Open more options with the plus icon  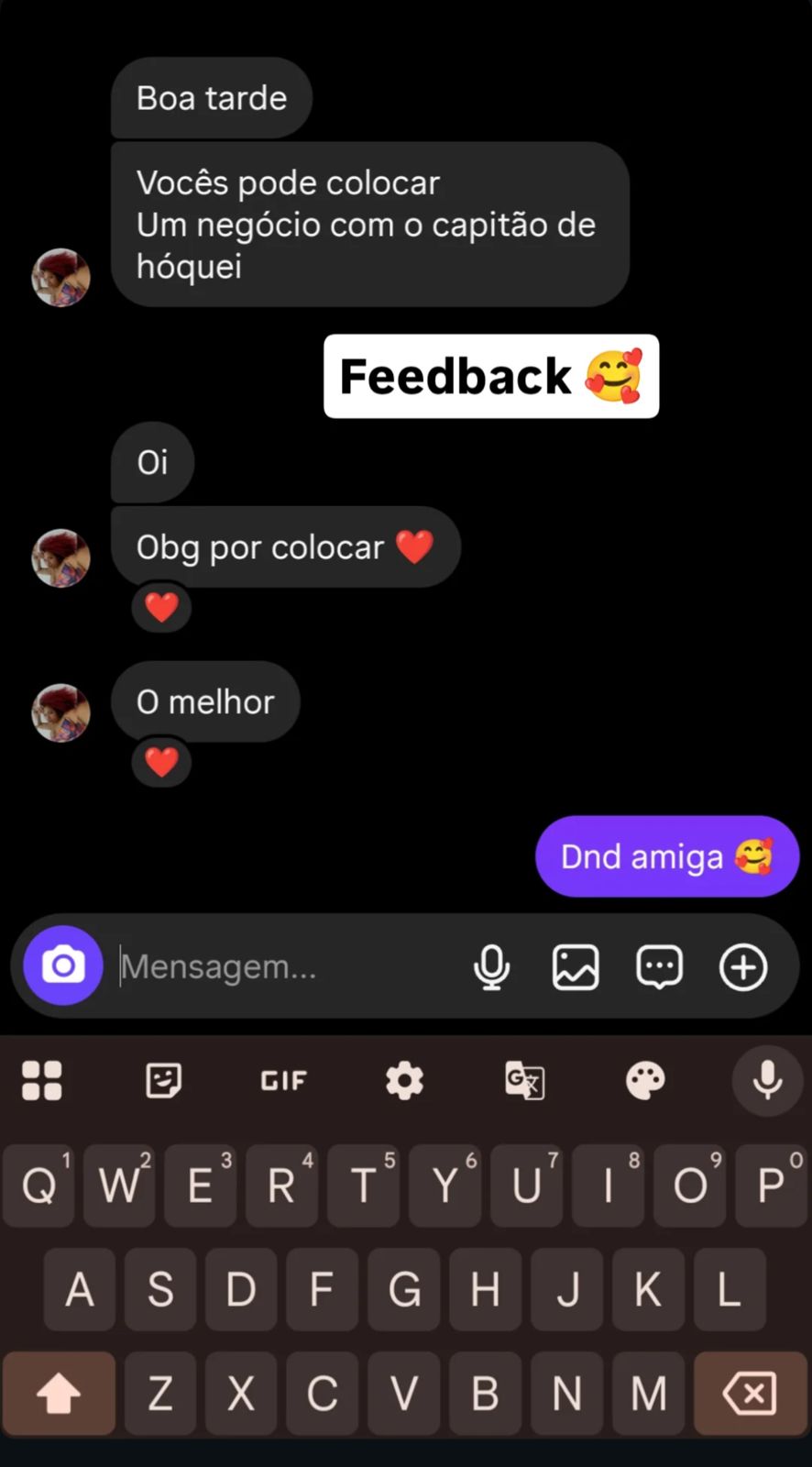click(742, 966)
